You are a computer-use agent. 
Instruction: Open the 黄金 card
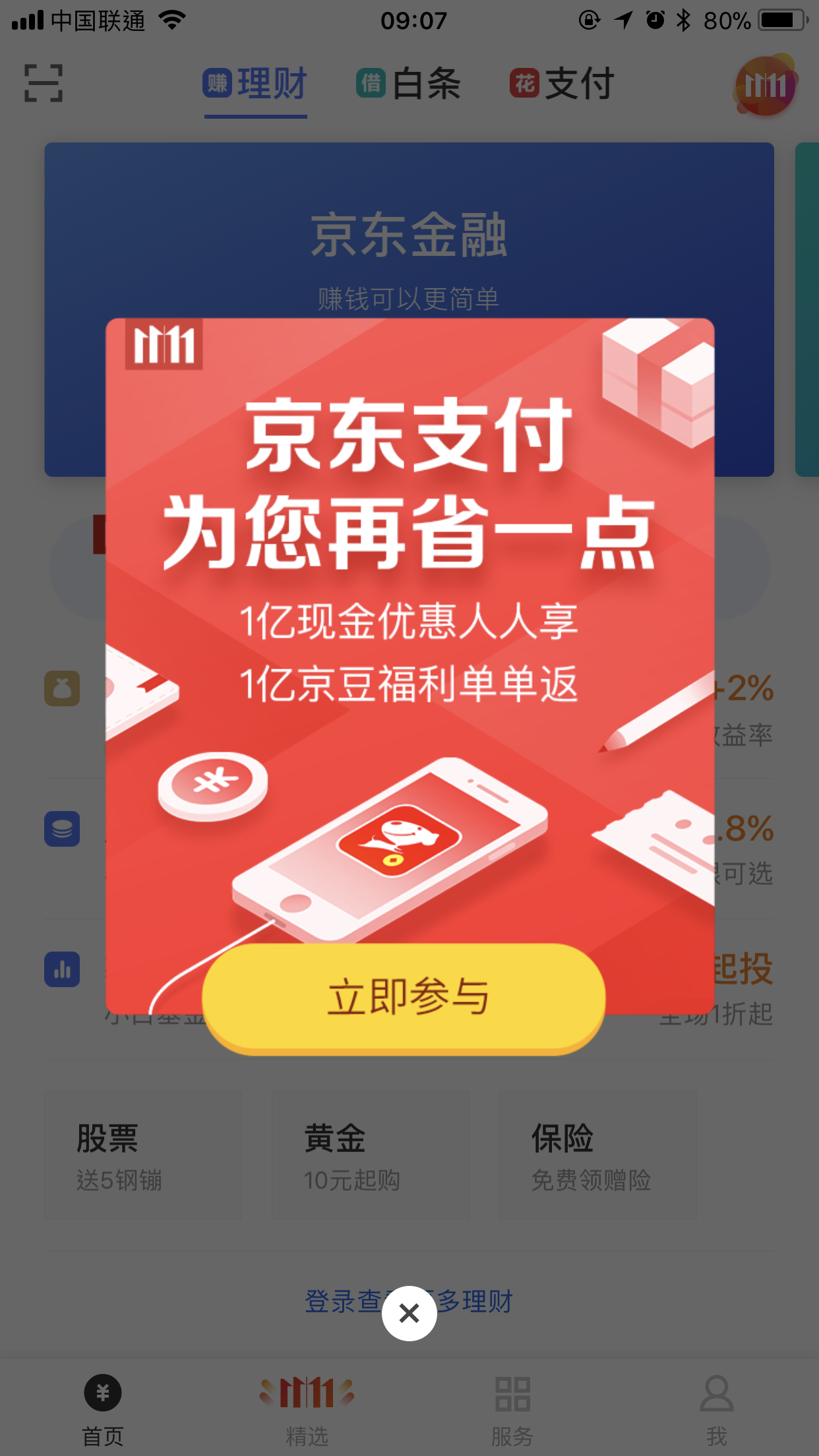(x=370, y=1155)
